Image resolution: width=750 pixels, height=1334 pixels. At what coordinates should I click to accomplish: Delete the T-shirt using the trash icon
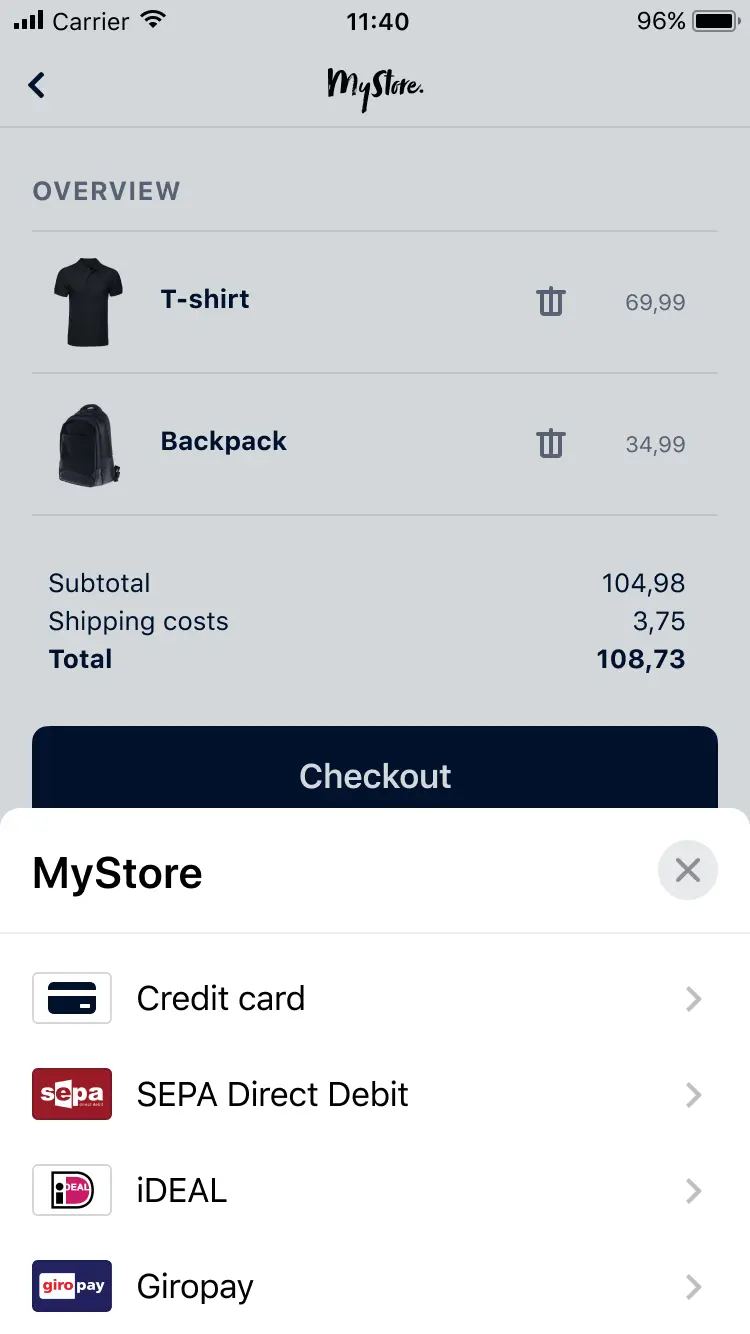550,301
